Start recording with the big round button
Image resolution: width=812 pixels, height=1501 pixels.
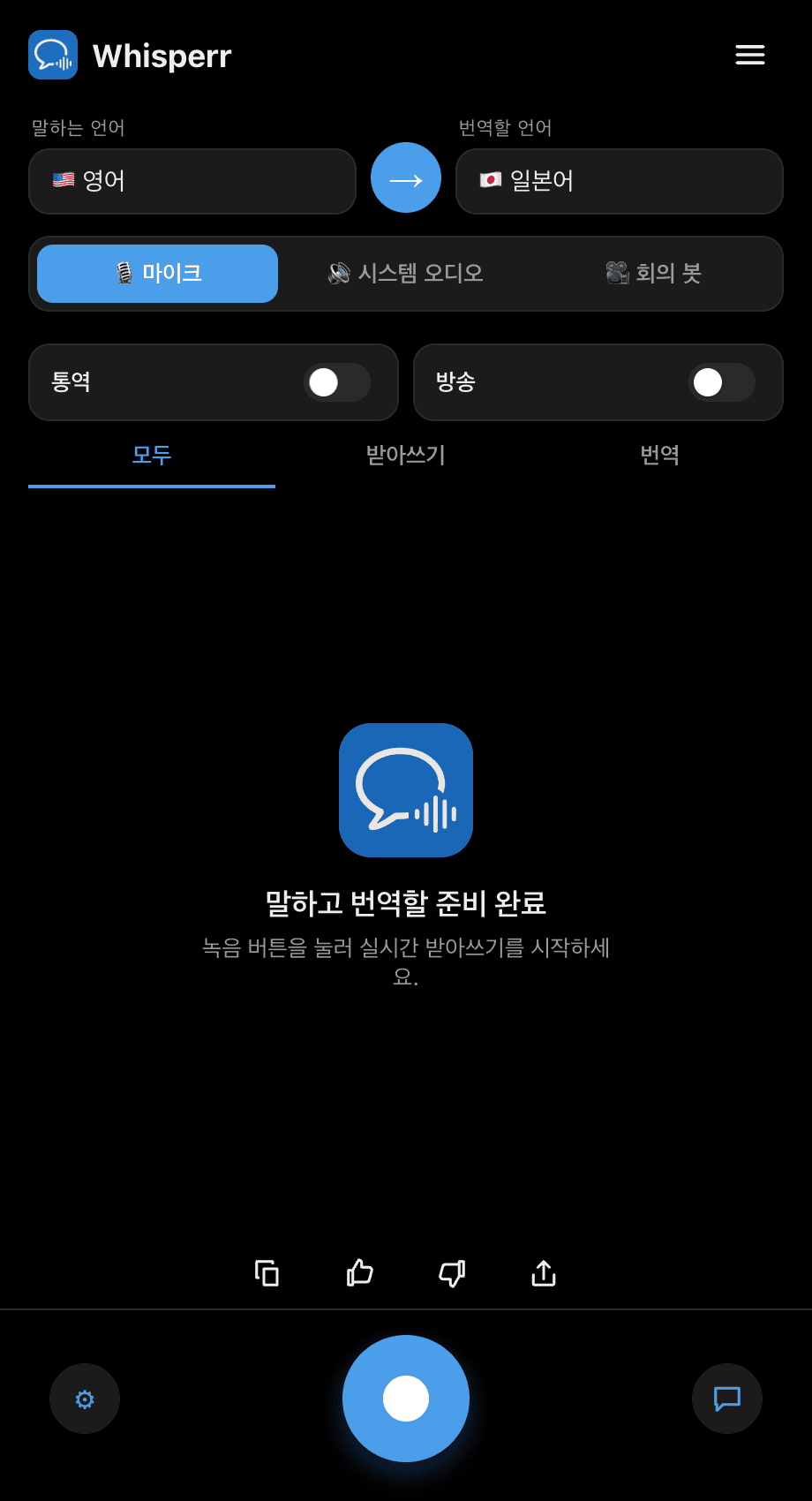[406, 1399]
